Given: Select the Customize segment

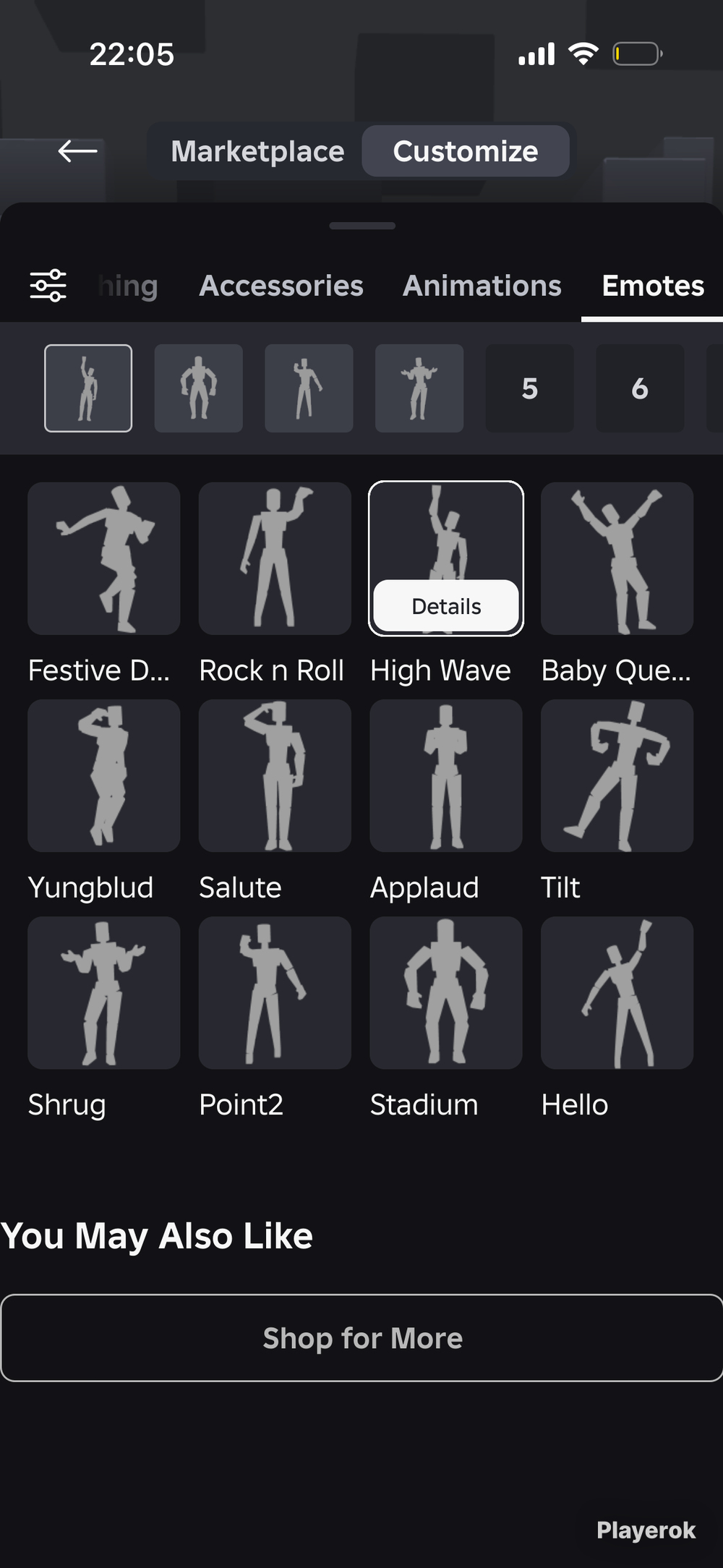Looking at the screenshot, I should click(465, 151).
